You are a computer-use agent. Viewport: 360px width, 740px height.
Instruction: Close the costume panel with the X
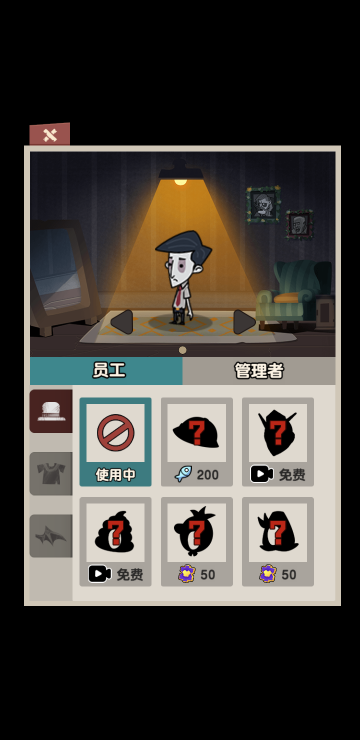[x=50, y=135]
